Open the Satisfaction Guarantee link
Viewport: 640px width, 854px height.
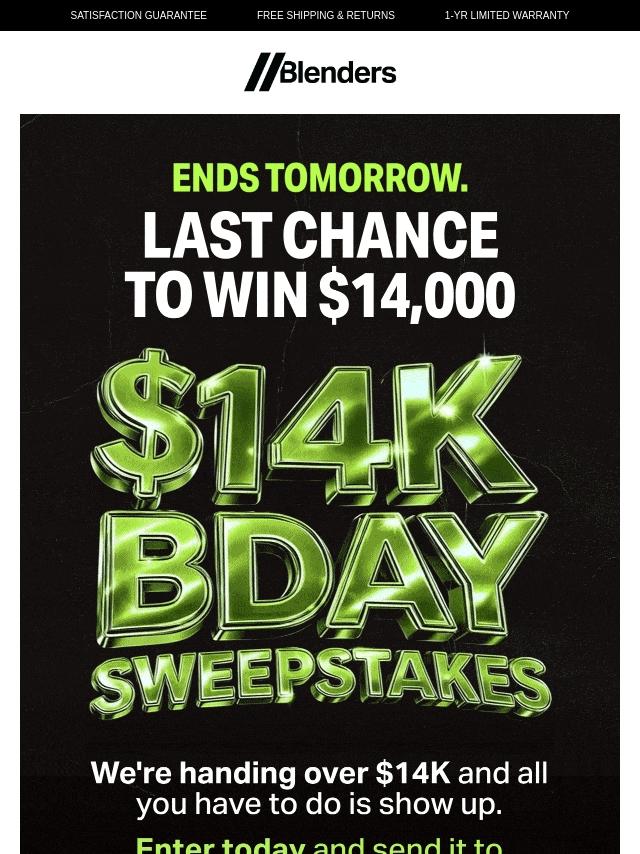138,15
